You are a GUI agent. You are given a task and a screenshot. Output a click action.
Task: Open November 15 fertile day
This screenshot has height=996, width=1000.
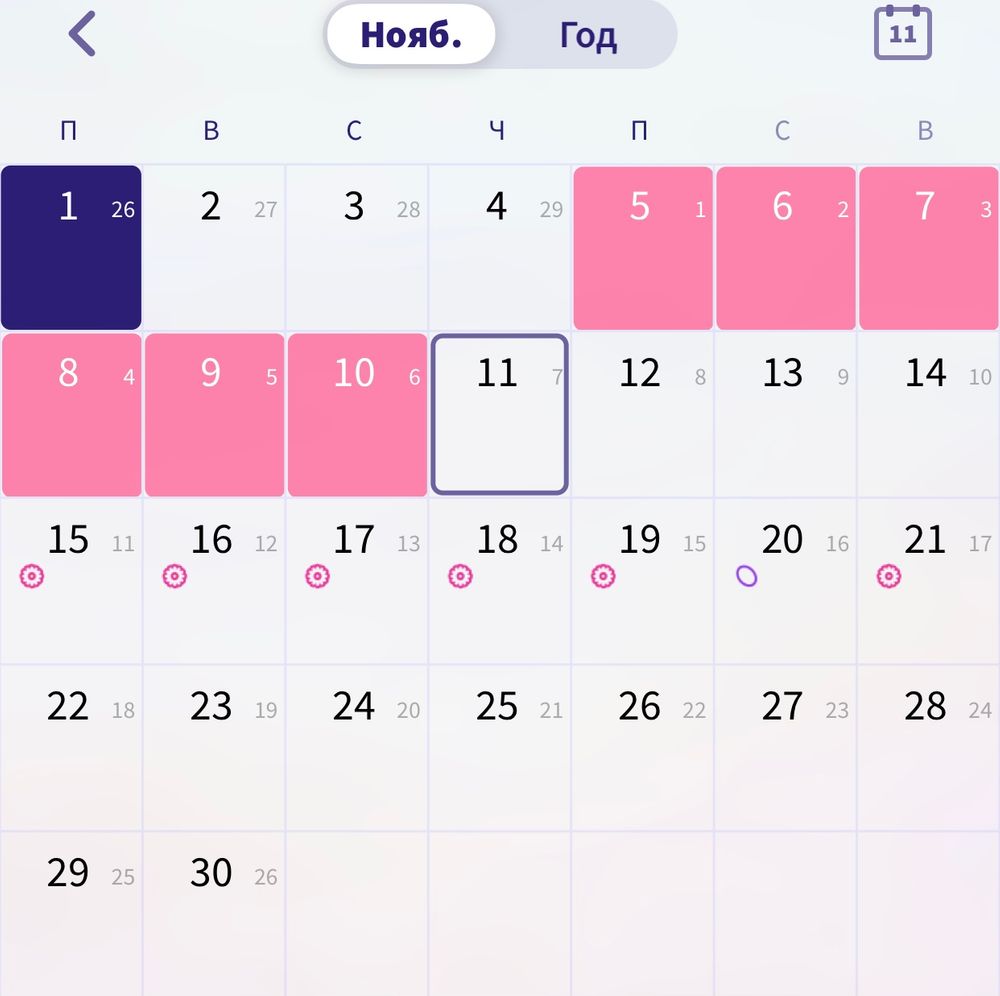tap(71, 581)
